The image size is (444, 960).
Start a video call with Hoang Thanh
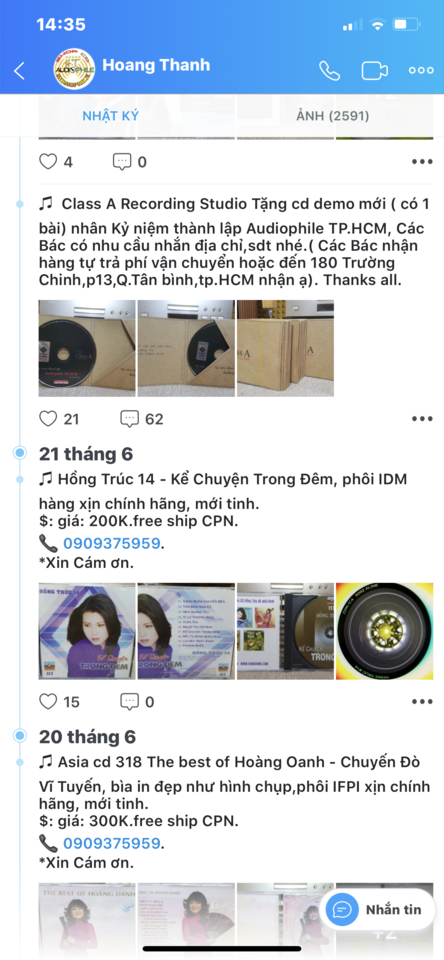374,70
